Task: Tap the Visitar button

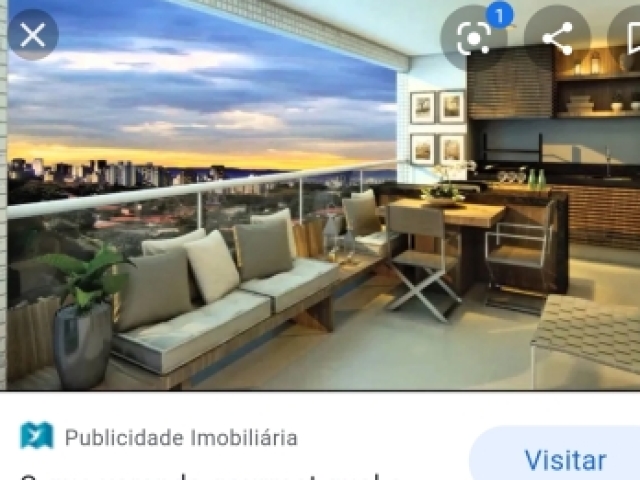Action: (x=565, y=459)
